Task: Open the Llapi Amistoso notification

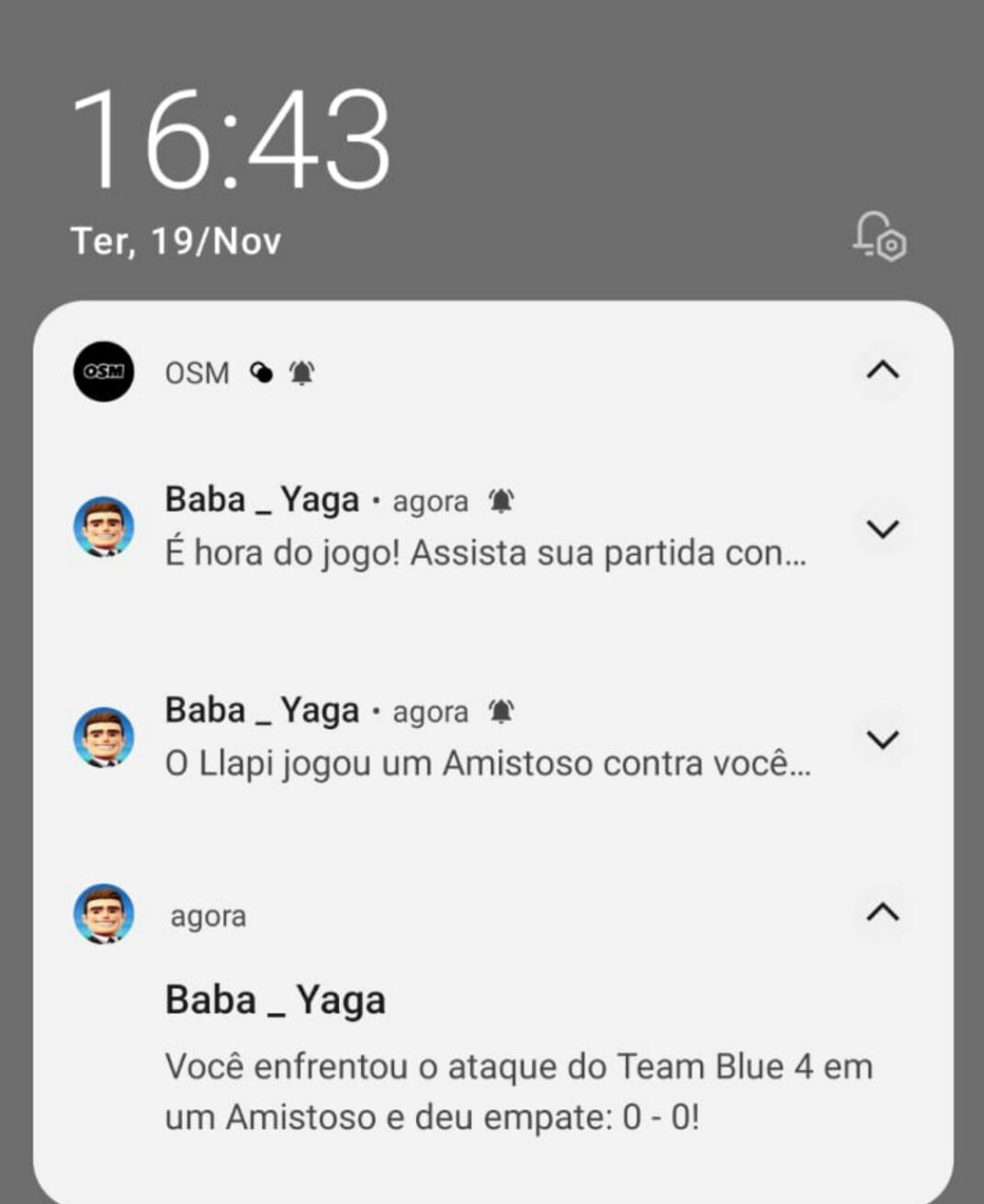Action: tap(487, 762)
